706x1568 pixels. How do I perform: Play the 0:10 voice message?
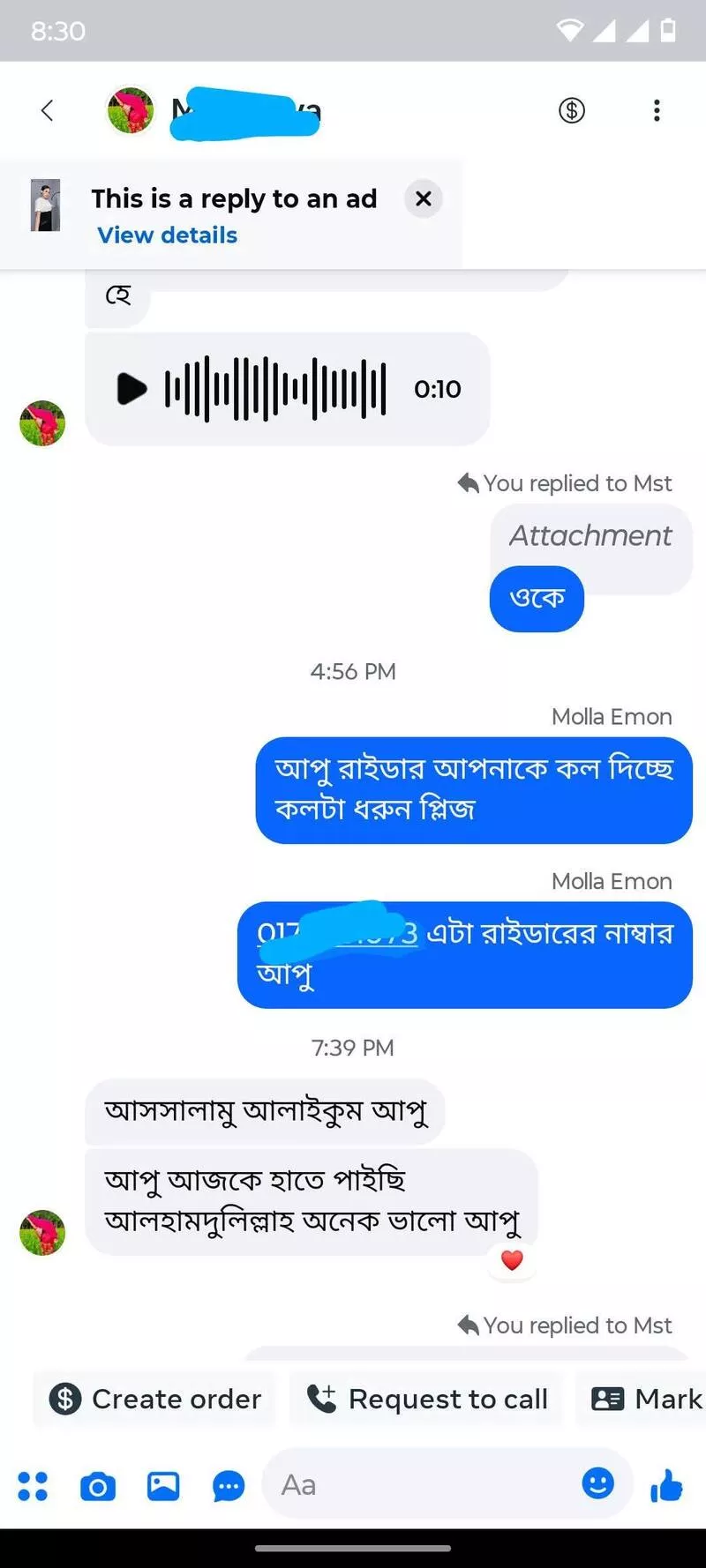[131, 388]
